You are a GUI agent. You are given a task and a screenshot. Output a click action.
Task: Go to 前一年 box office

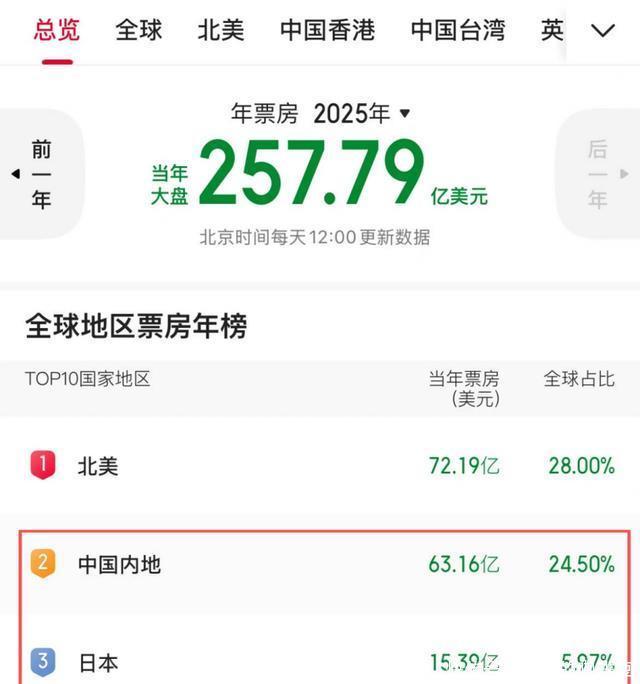point(41,174)
